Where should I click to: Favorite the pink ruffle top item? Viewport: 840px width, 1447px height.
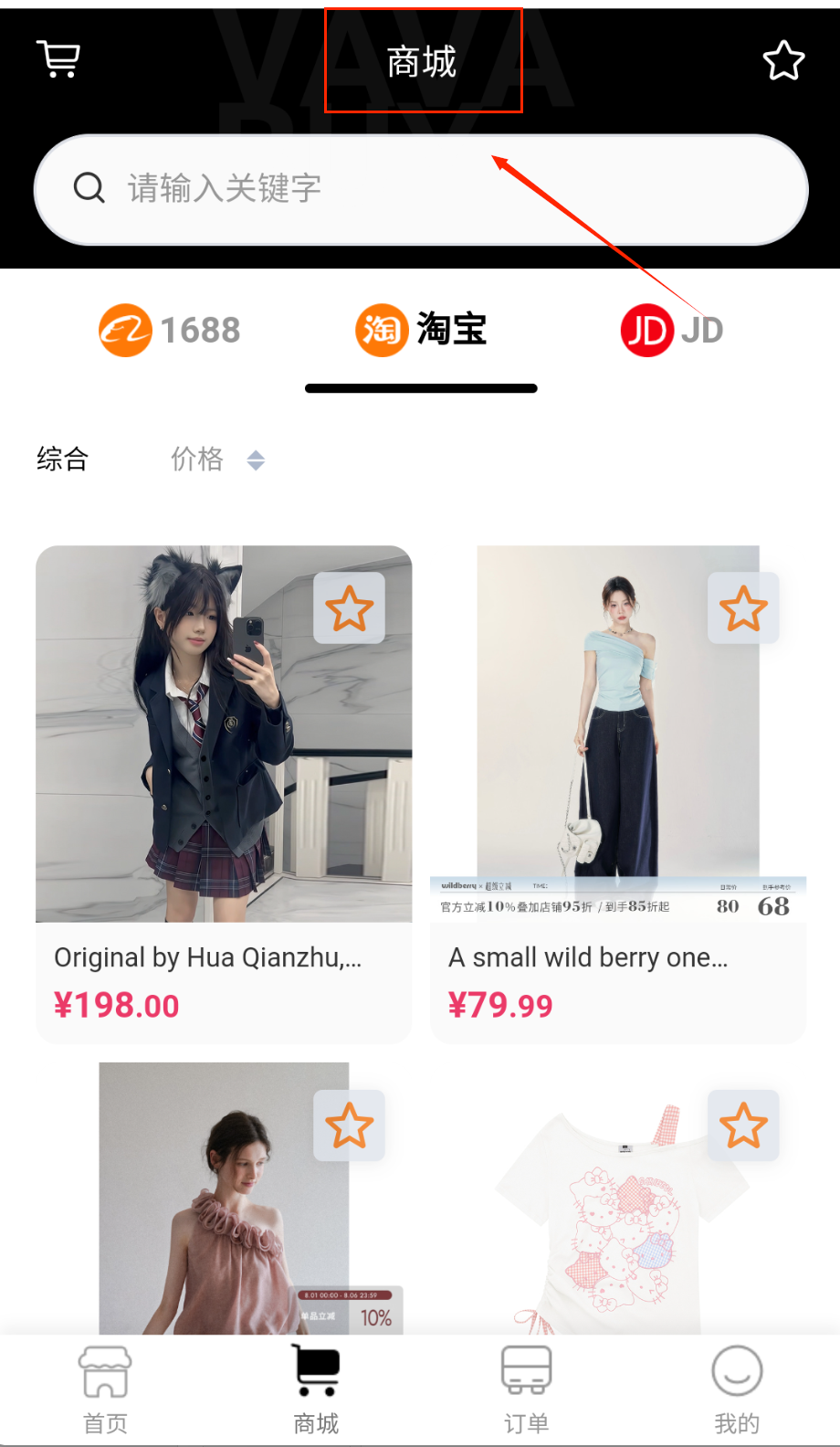coord(349,1125)
